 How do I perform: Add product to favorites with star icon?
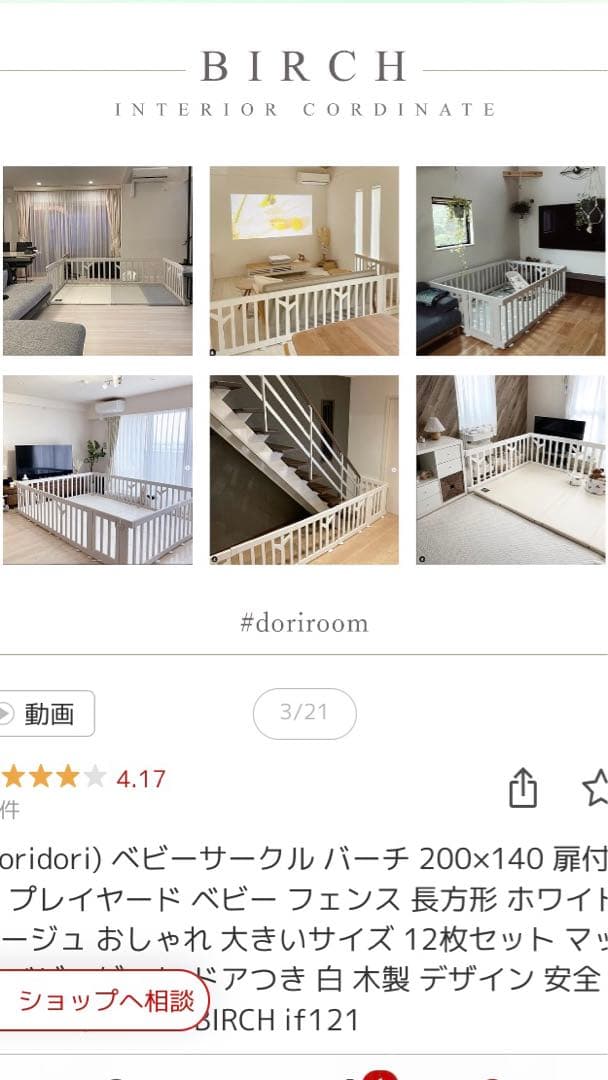pos(596,787)
